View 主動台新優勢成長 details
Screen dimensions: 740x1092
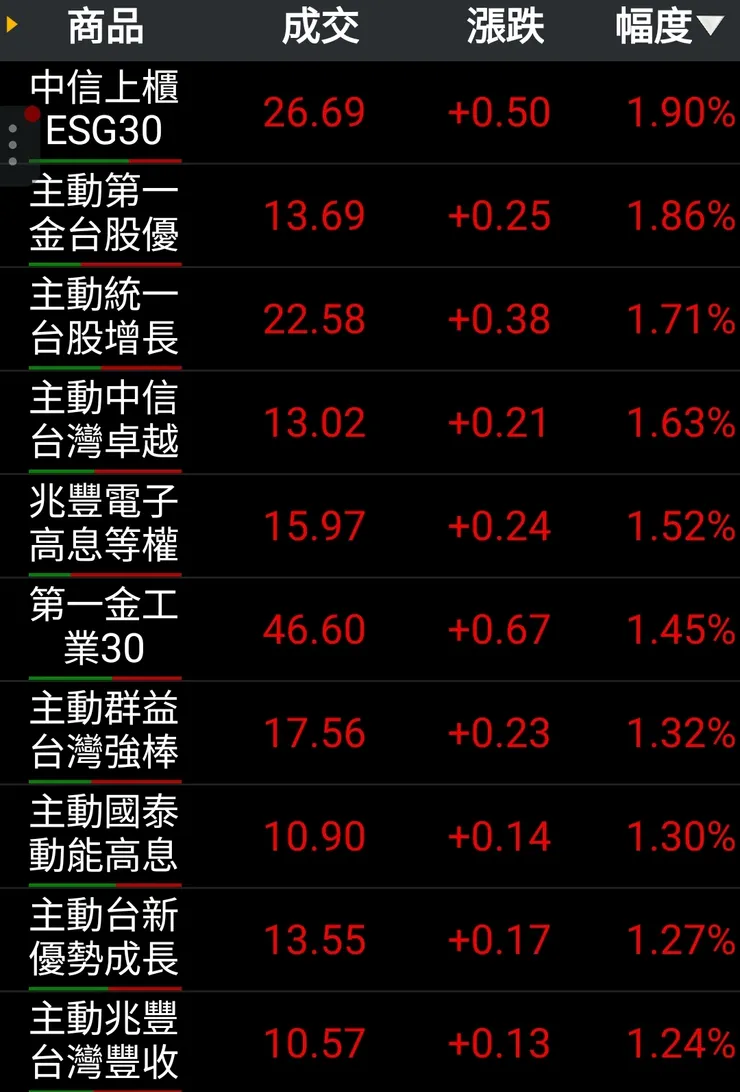pos(105,940)
